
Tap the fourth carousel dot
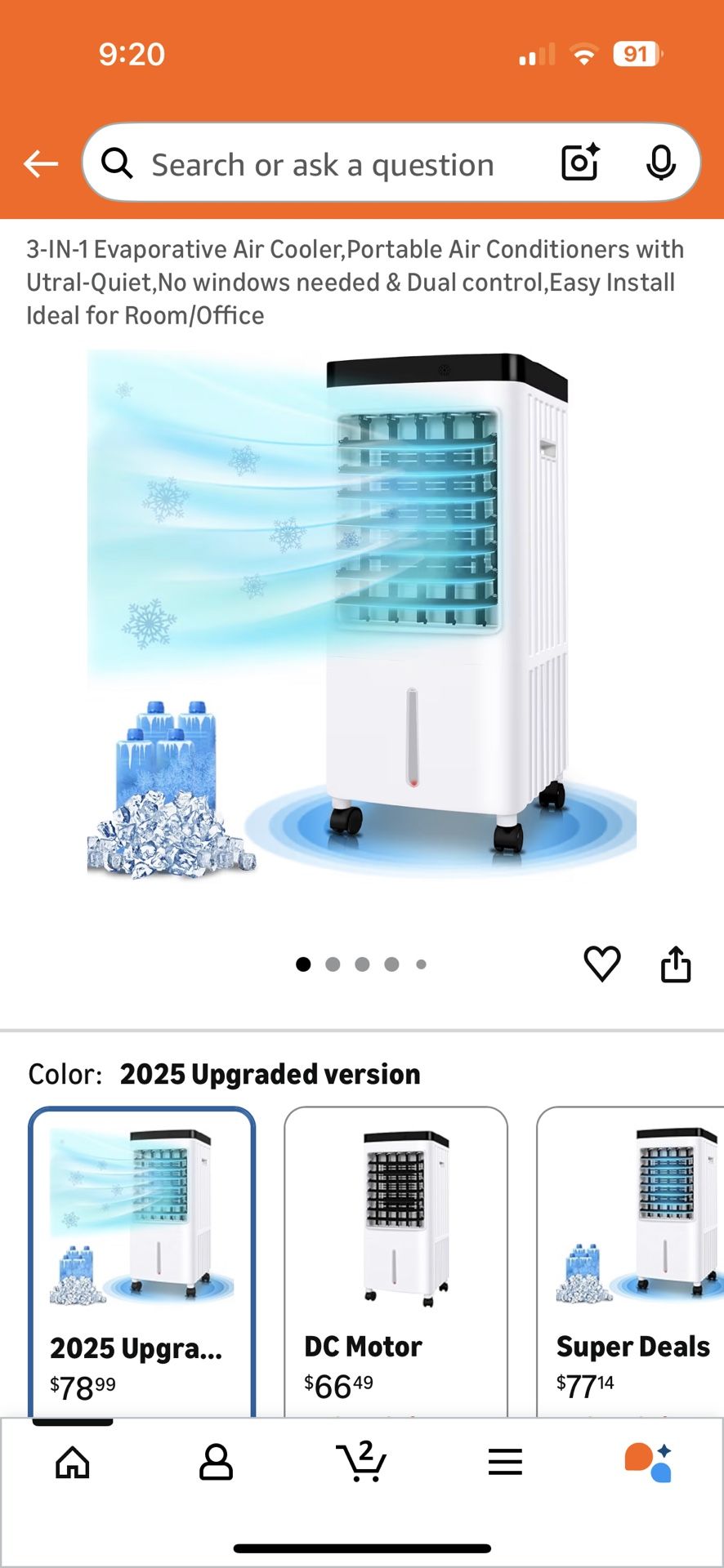[391, 963]
